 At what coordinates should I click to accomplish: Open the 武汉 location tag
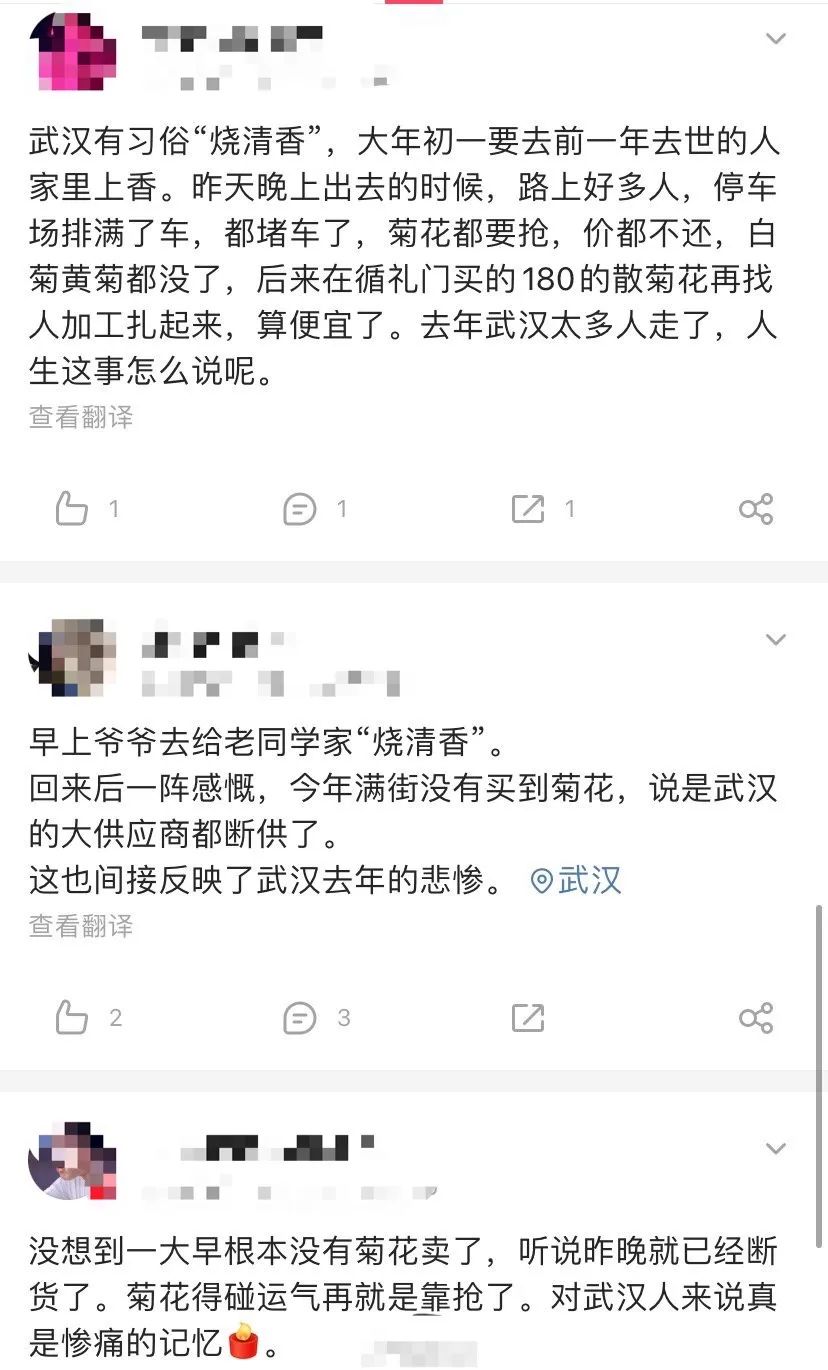577,880
